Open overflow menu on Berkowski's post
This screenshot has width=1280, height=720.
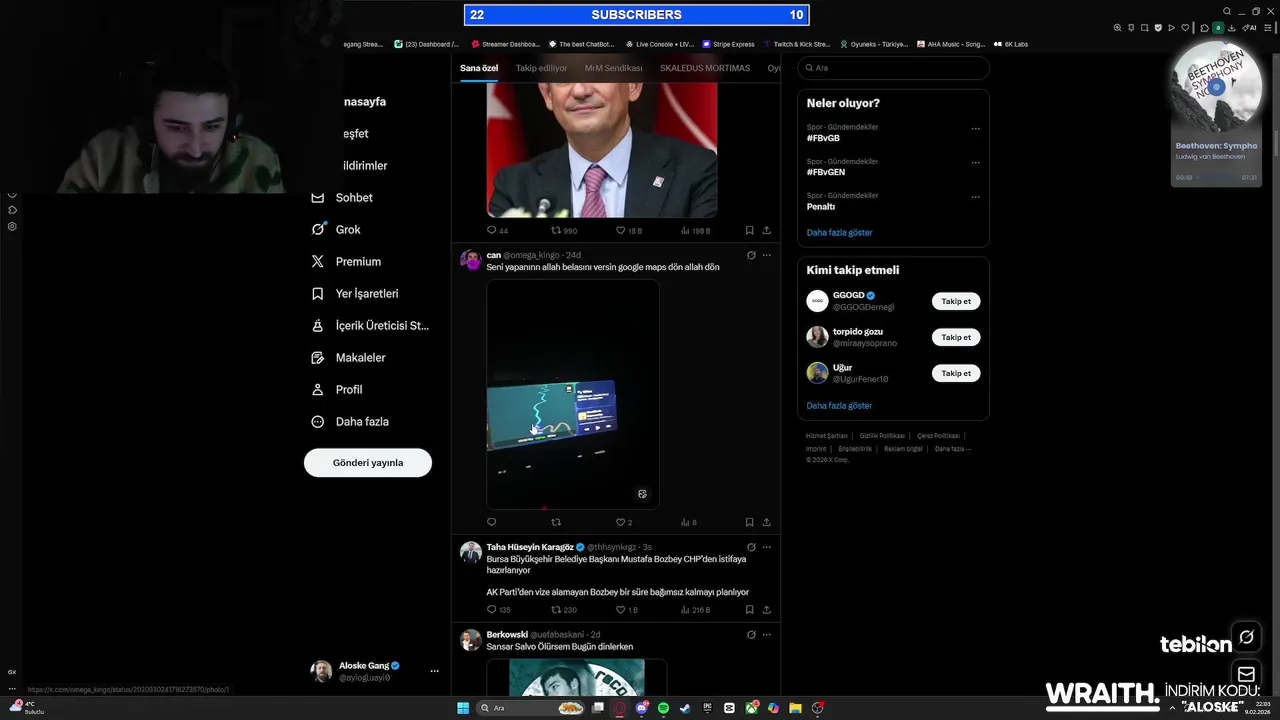pyautogui.click(x=767, y=634)
